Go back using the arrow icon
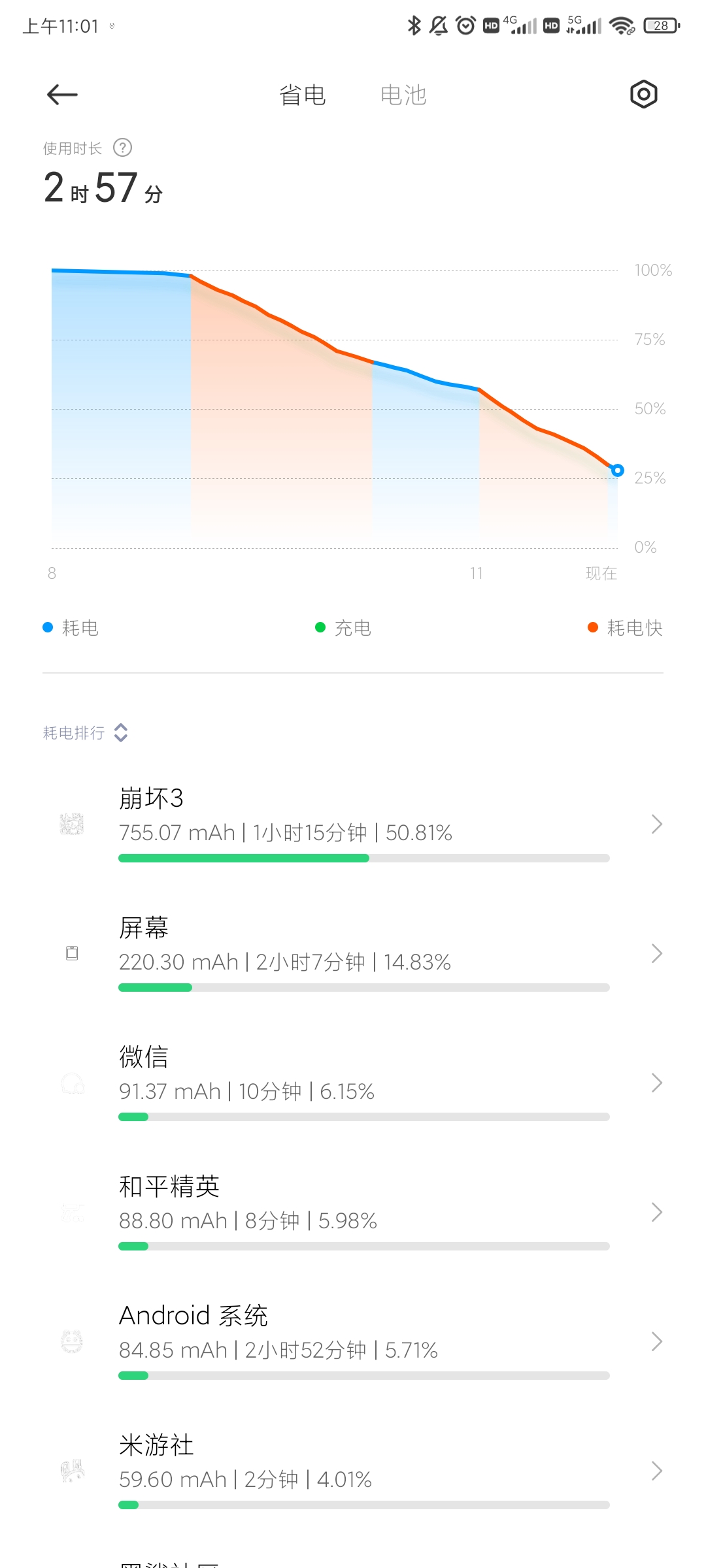Viewport: 706px width, 1568px height. pos(63,95)
